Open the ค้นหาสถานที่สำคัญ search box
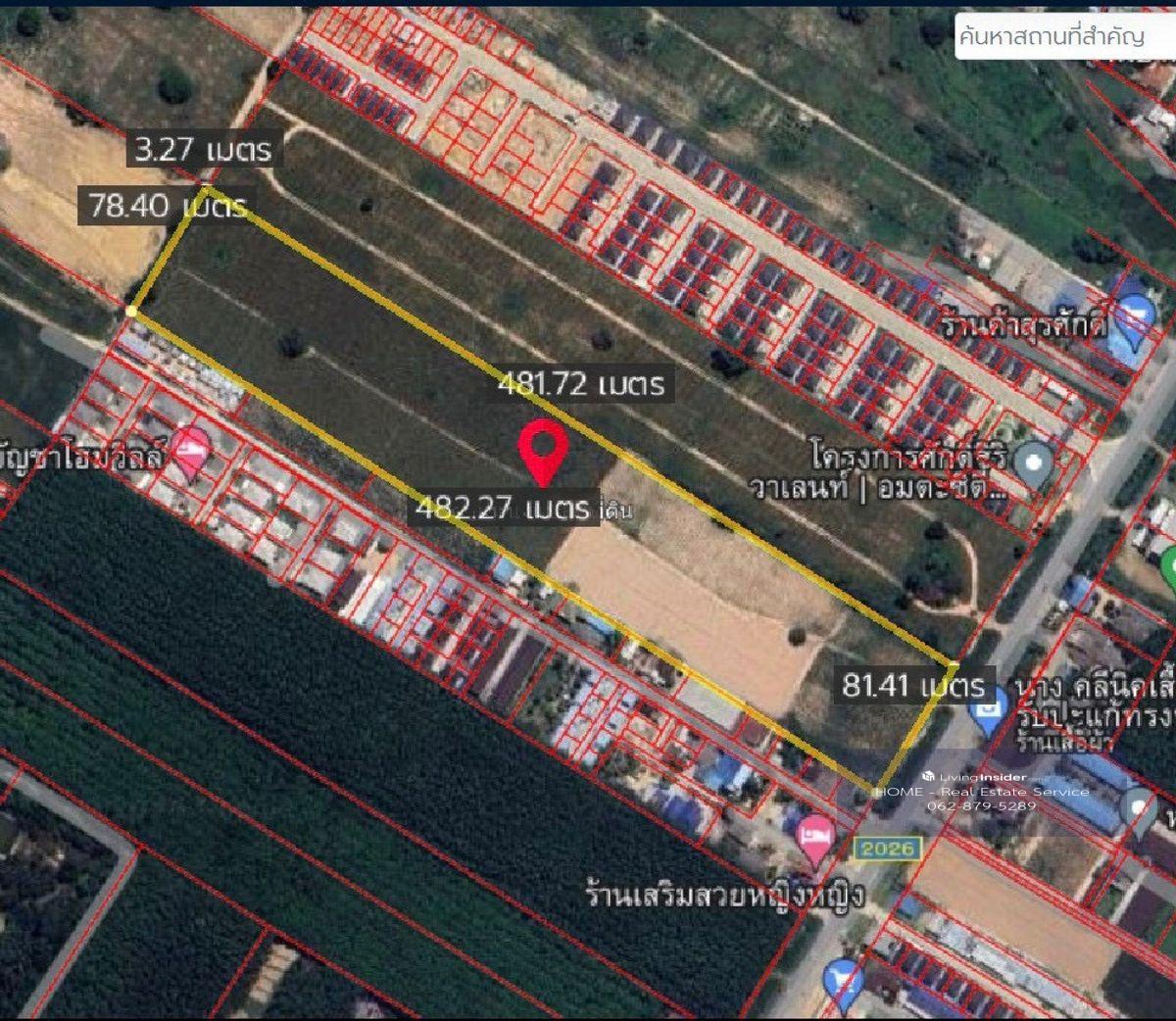 1063,36
